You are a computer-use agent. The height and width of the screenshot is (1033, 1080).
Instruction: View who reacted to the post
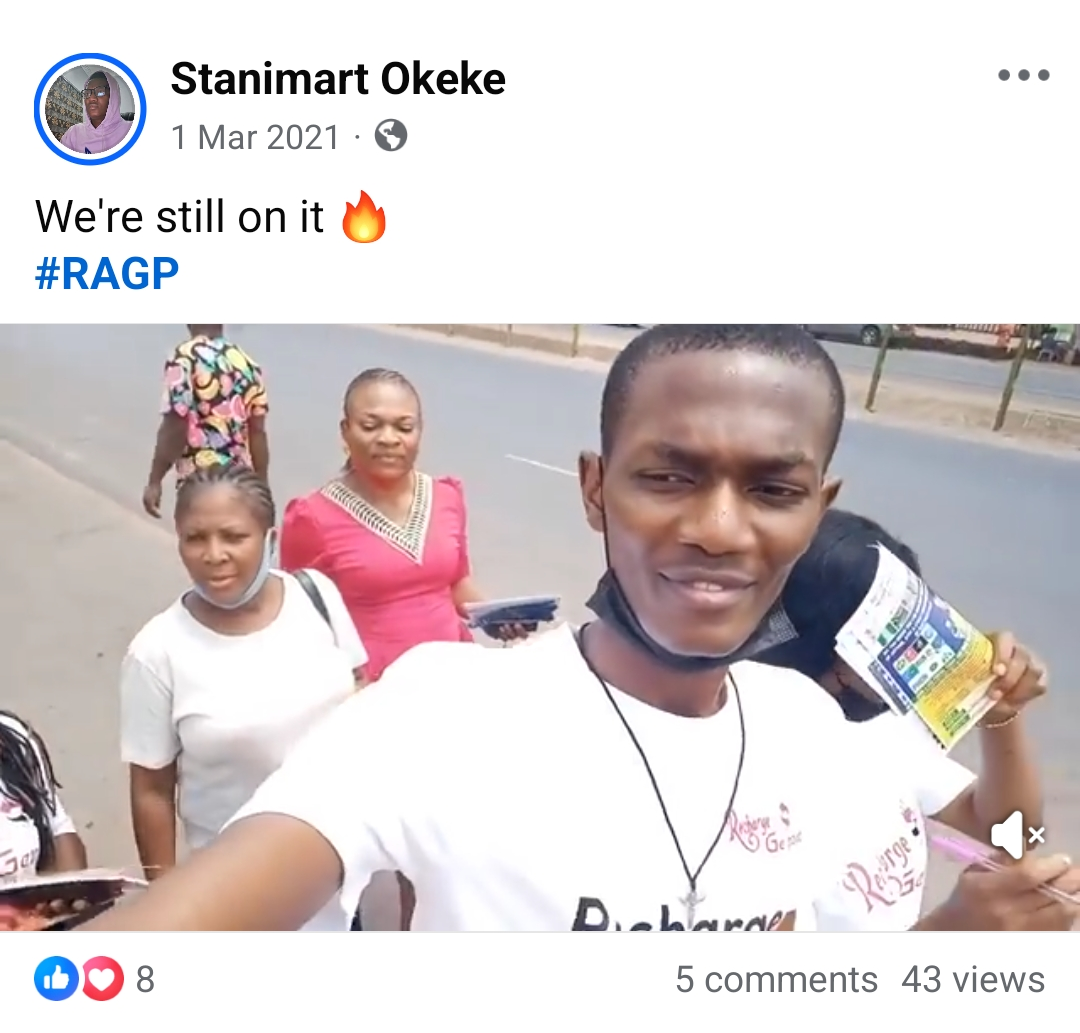point(95,979)
